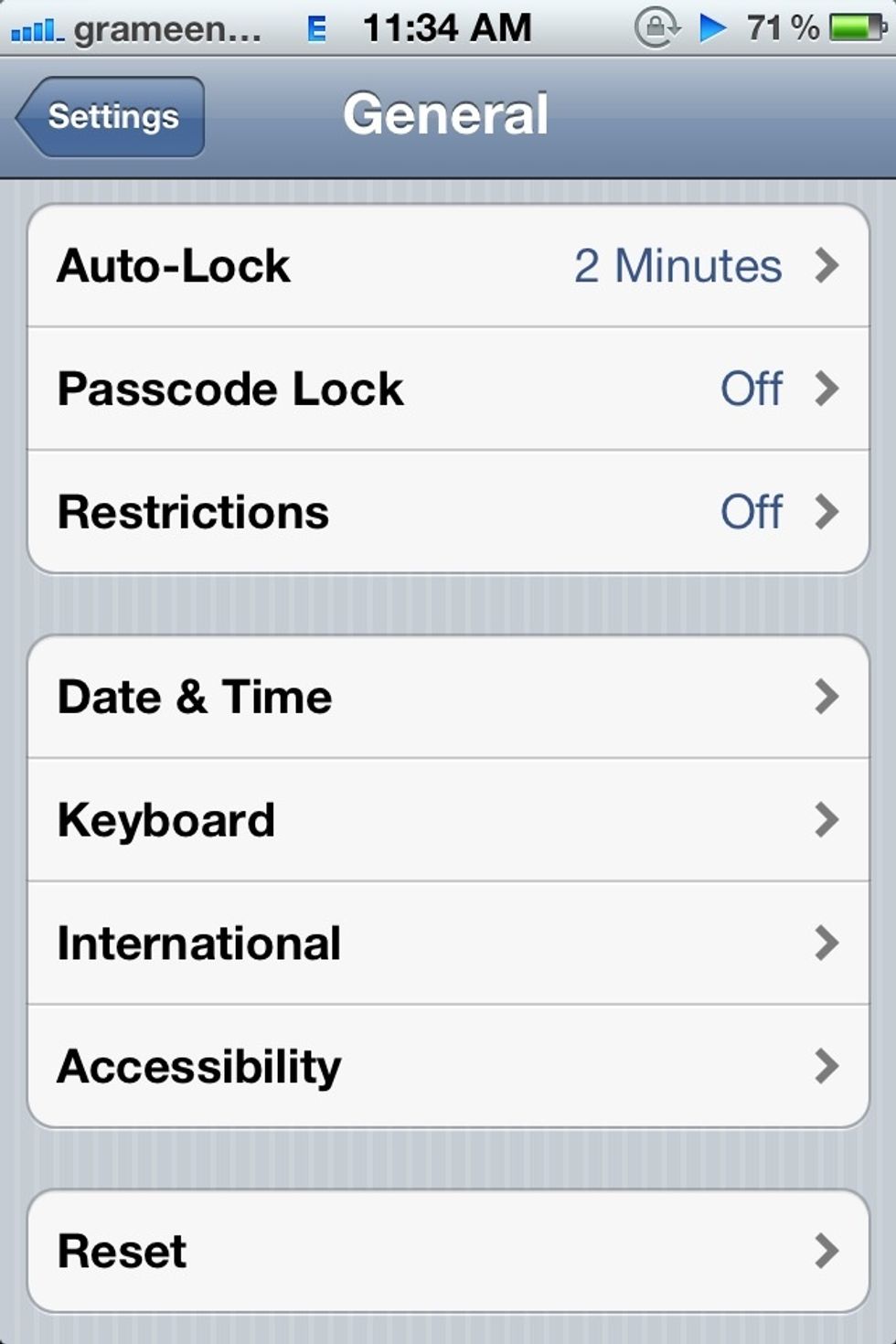The height and width of the screenshot is (1344, 896).
Task: Tap the Off value beside Passcode Lock
Action: coord(752,389)
